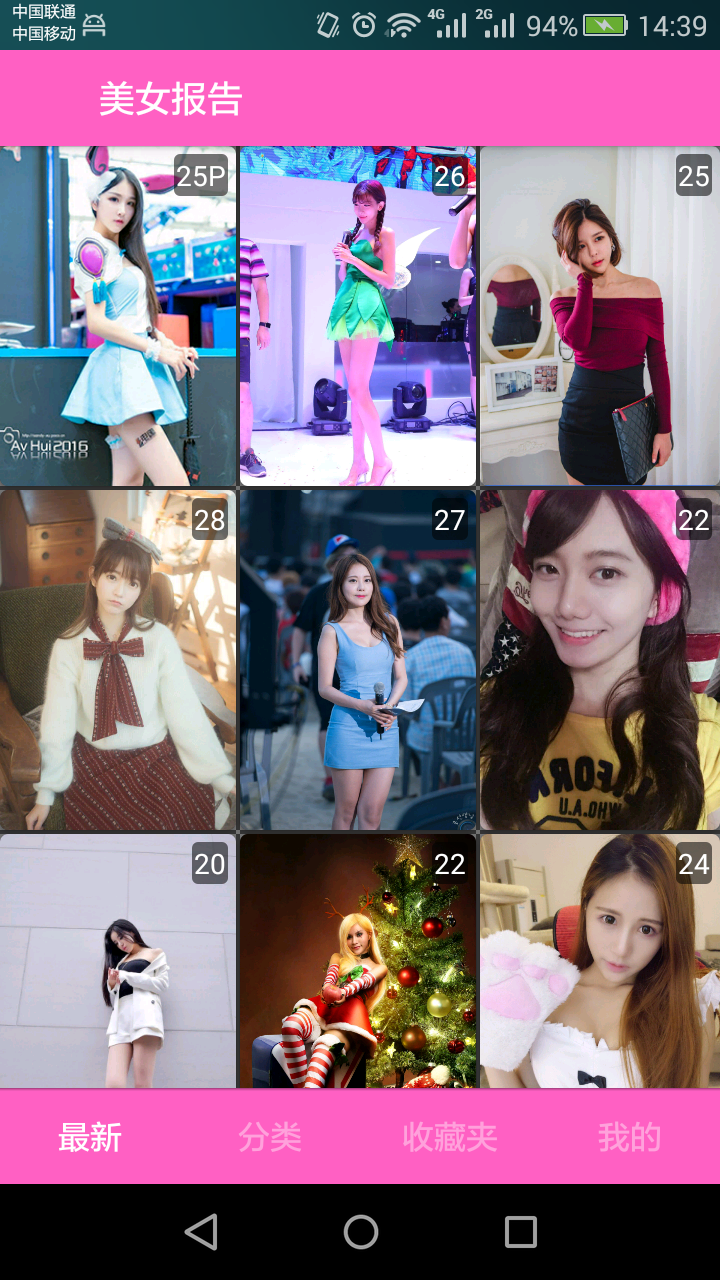Switch to the 分类 tab

coord(270,1137)
